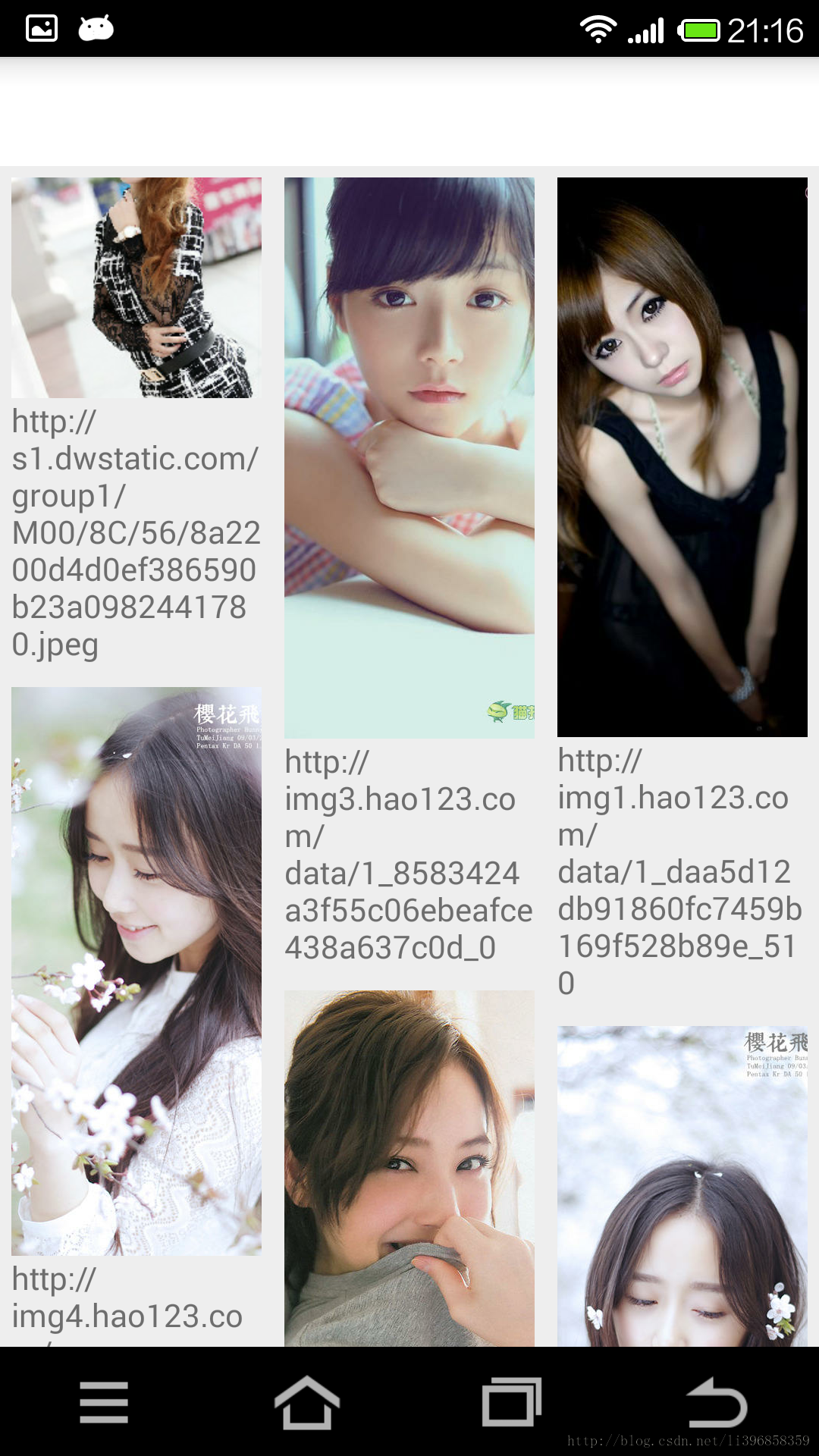Go back with the system back button
The image size is (819, 1456).
[x=716, y=1403]
